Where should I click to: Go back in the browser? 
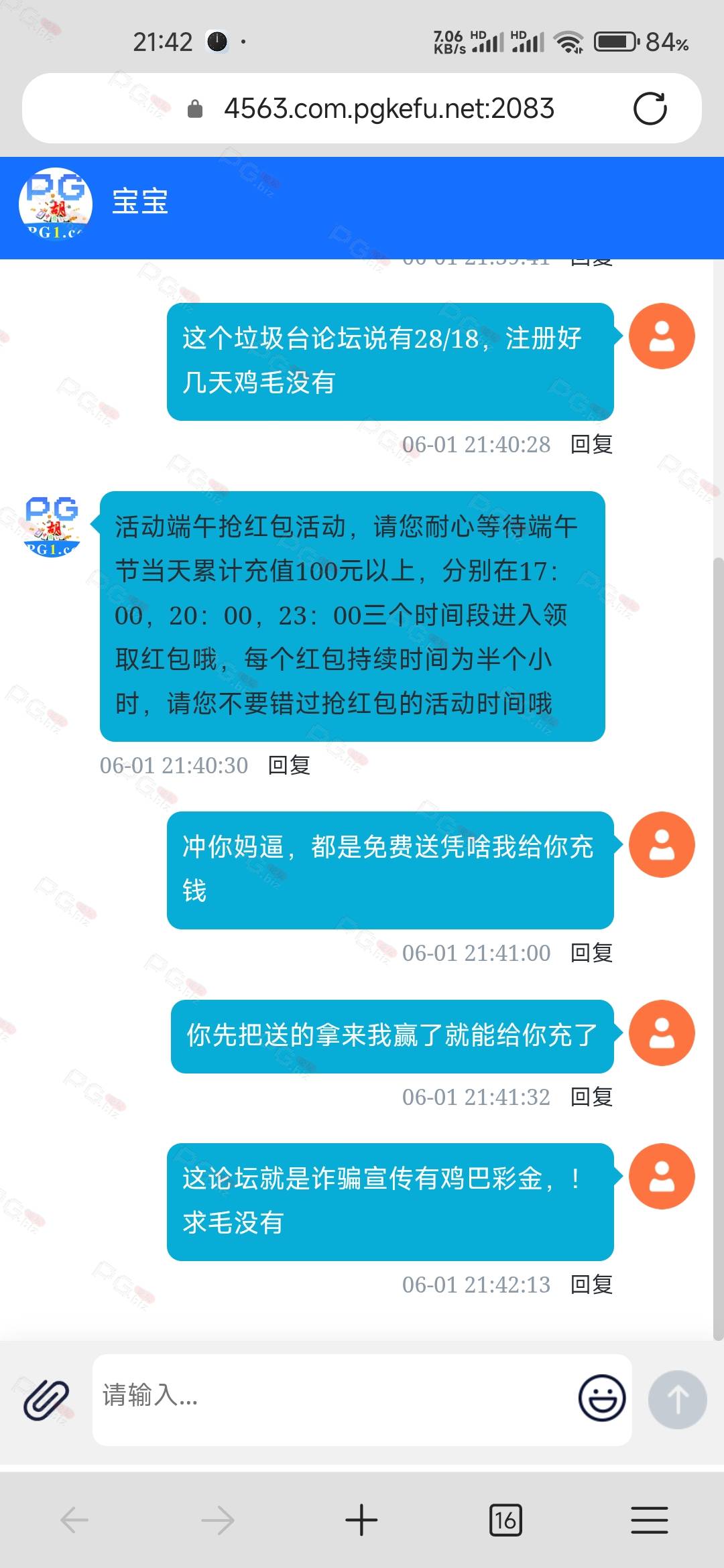74,1520
